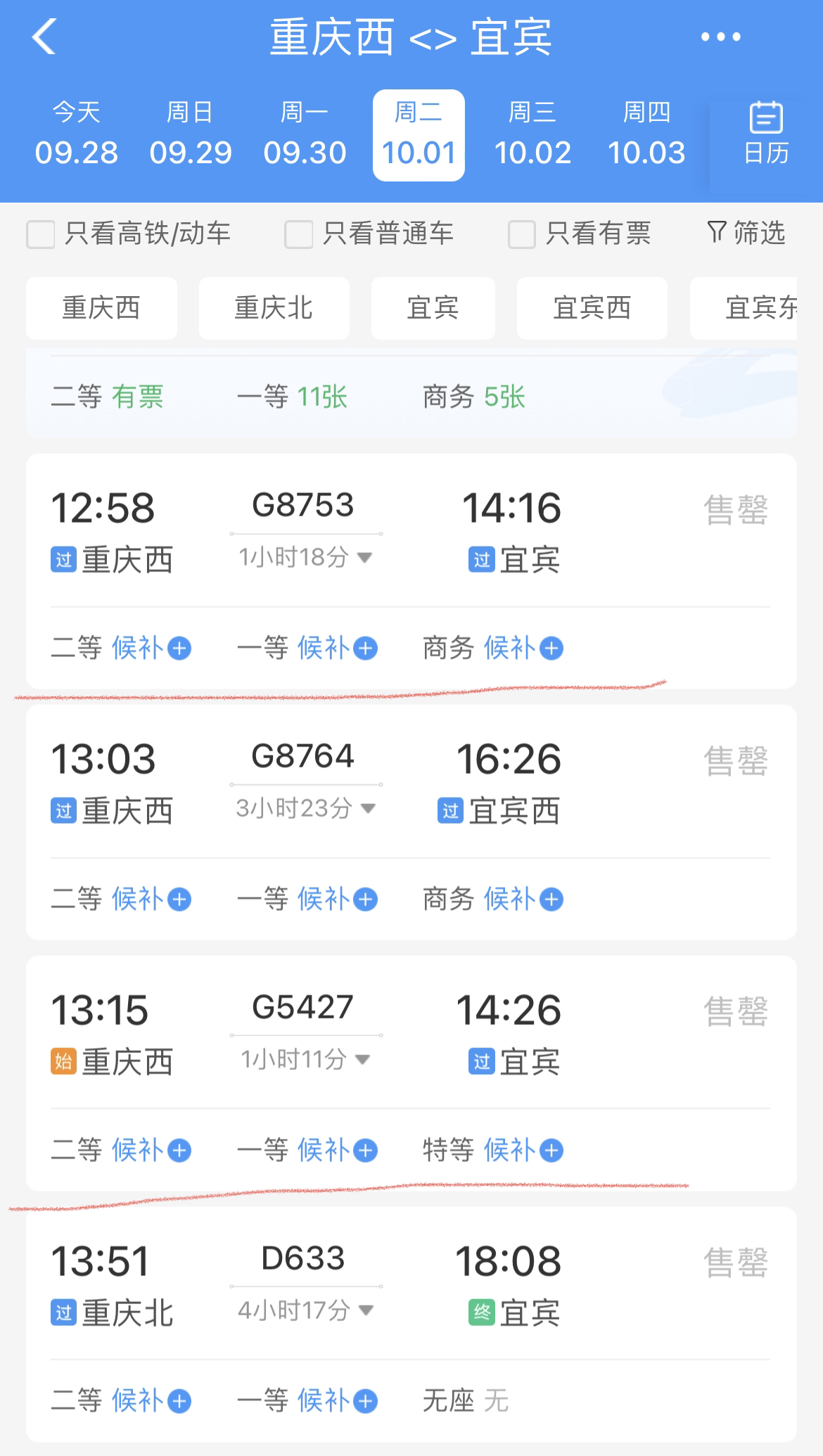Image resolution: width=823 pixels, height=1456 pixels.
Task: Open the three-dot overflow menu
Action: click(x=720, y=37)
